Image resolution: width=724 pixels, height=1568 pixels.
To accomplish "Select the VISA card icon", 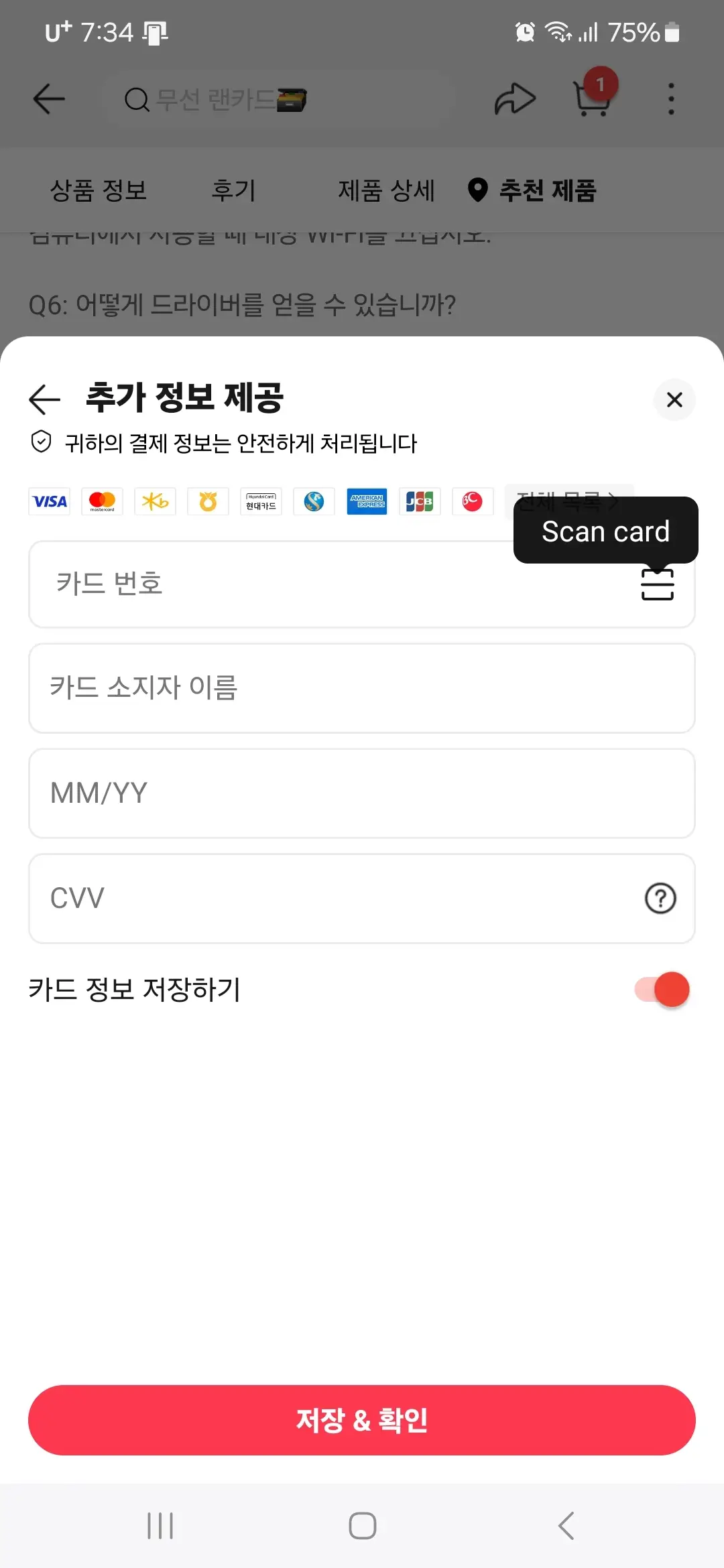I will [x=48, y=501].
